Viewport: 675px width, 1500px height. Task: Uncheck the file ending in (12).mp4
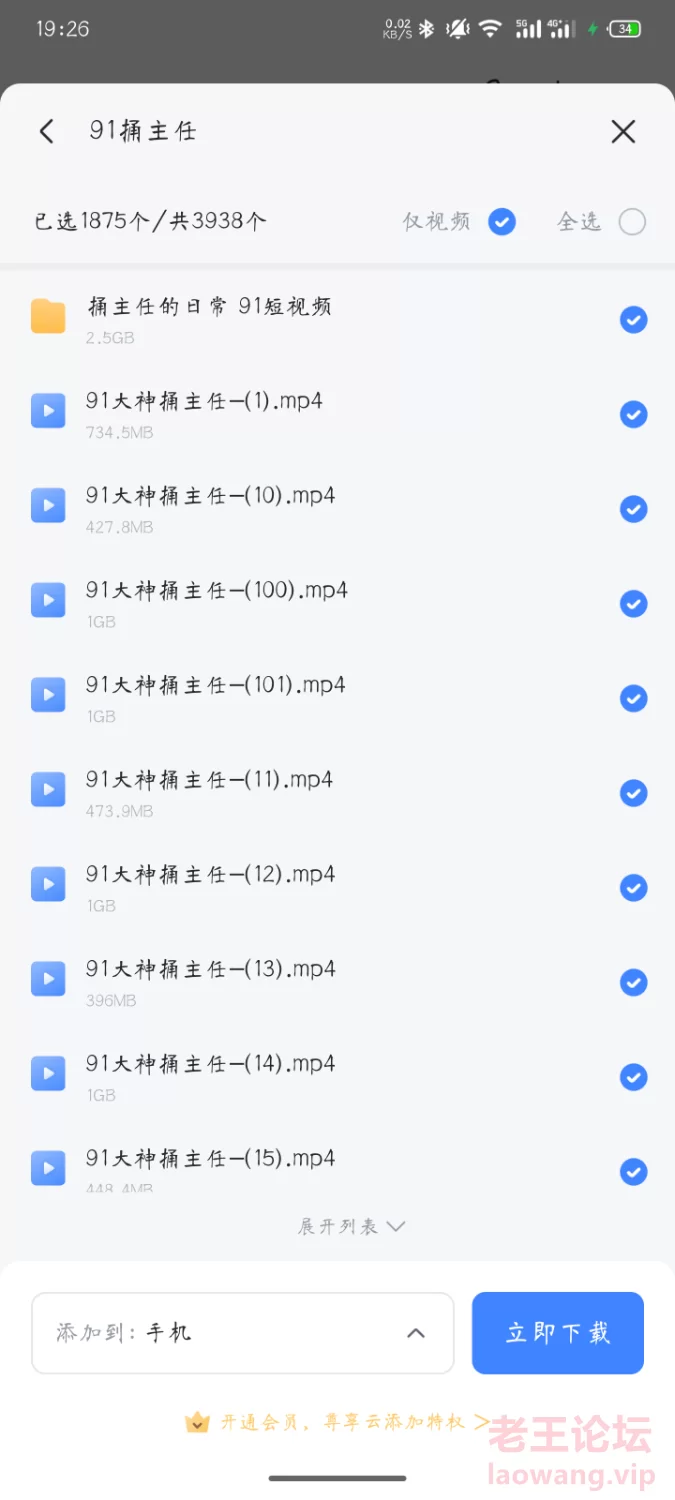pyautogui.click(x=633, y=888)
